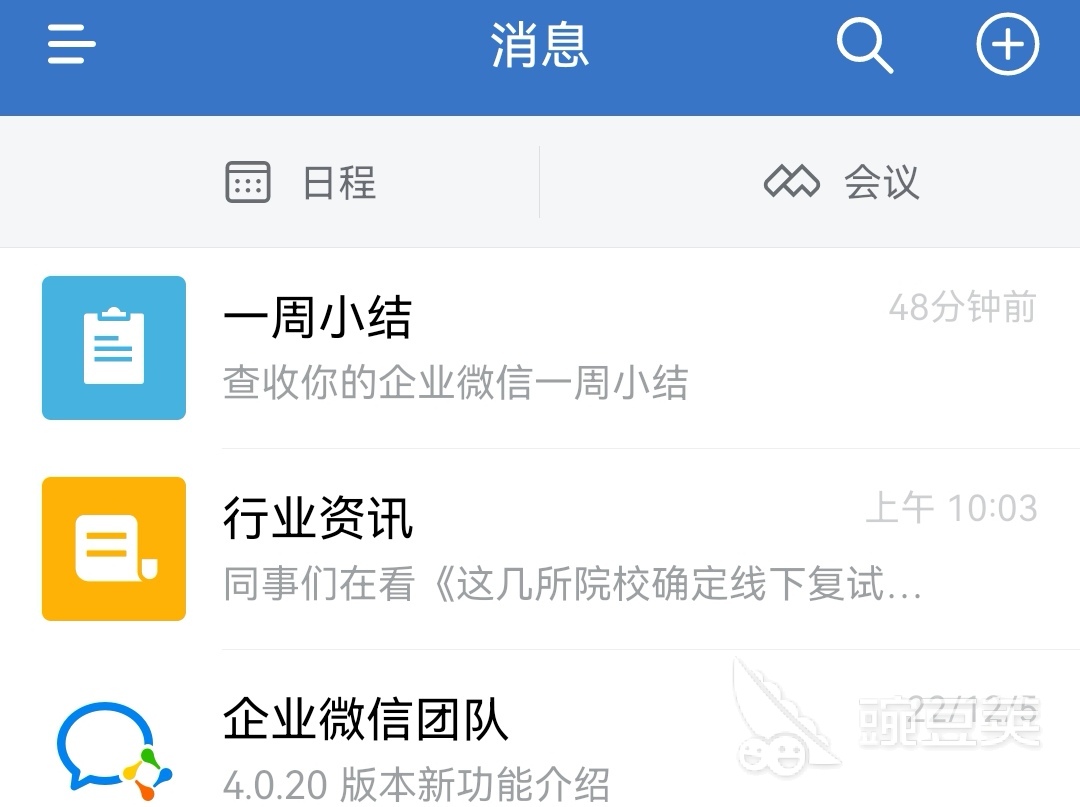The height and width of the screenshot is (807, 1080).
Task: Open the hamburger drawer menu
Action: click(72, 45)
